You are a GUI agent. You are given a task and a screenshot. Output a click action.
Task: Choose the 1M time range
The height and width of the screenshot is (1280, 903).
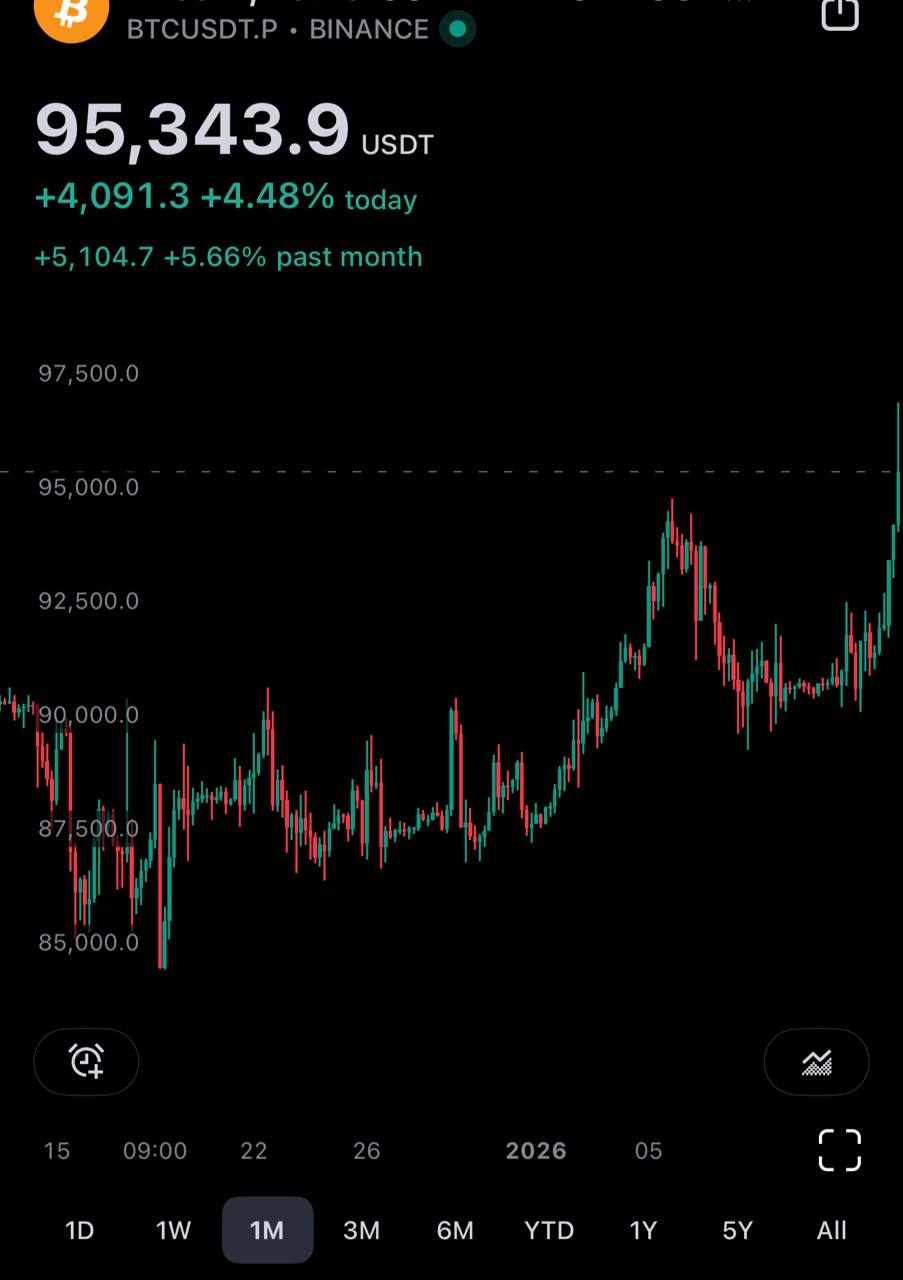[267, 1230]
